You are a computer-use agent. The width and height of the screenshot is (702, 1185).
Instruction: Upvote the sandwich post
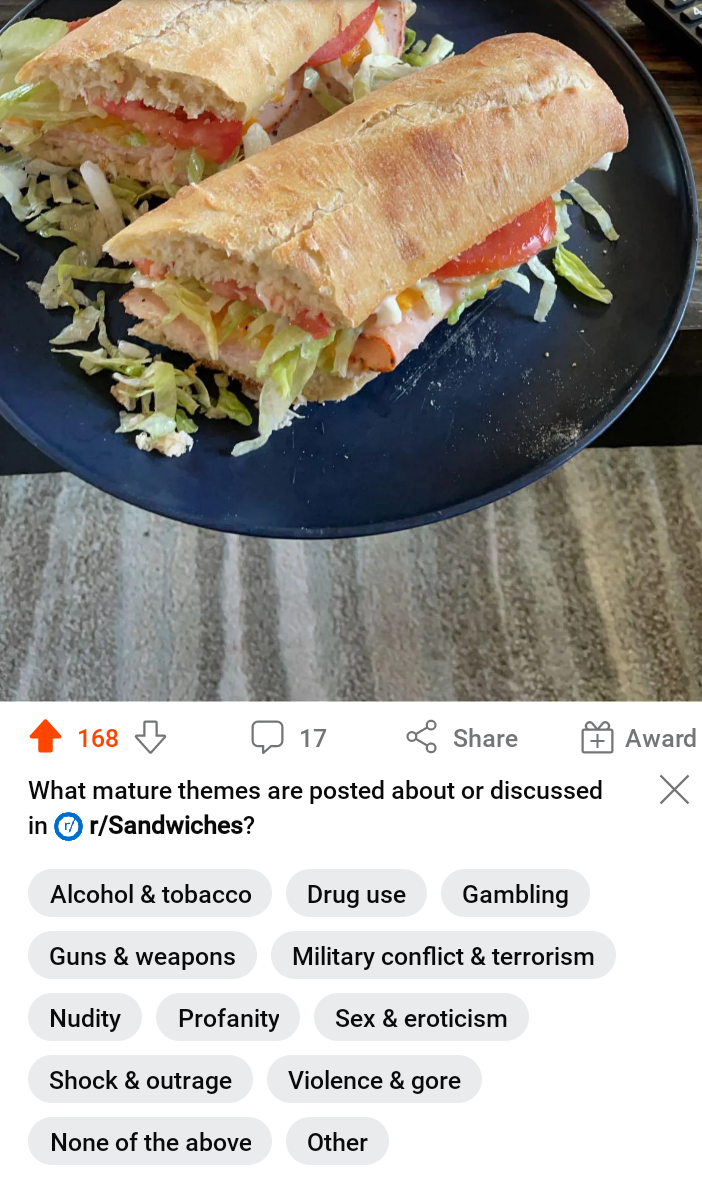[45, 737]
